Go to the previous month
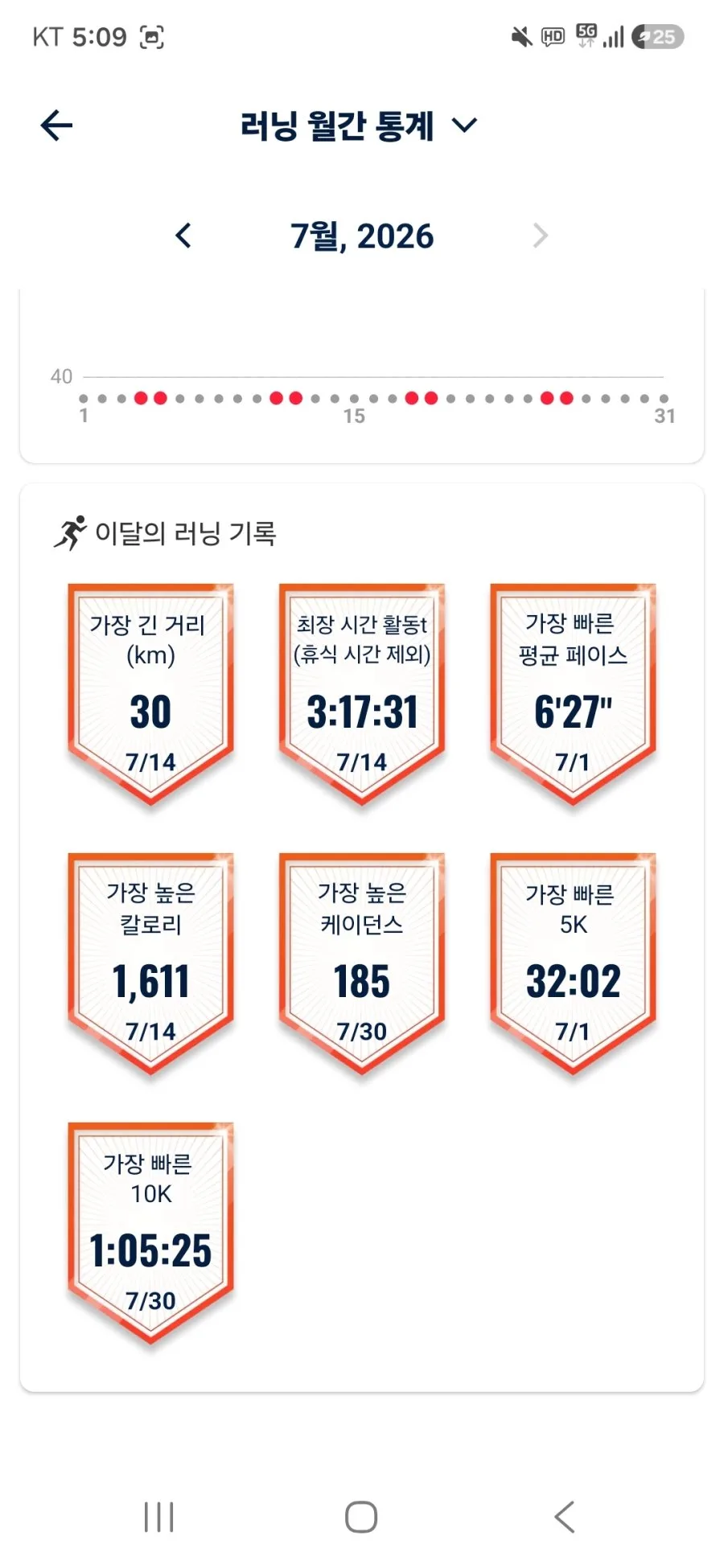This screenshot has width=724, height=1568. (x=183, y=236)
